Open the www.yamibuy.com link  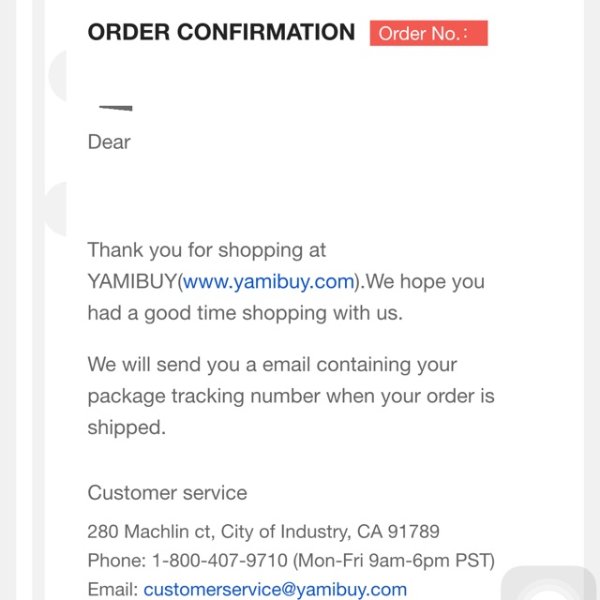[x=269, y=282]
